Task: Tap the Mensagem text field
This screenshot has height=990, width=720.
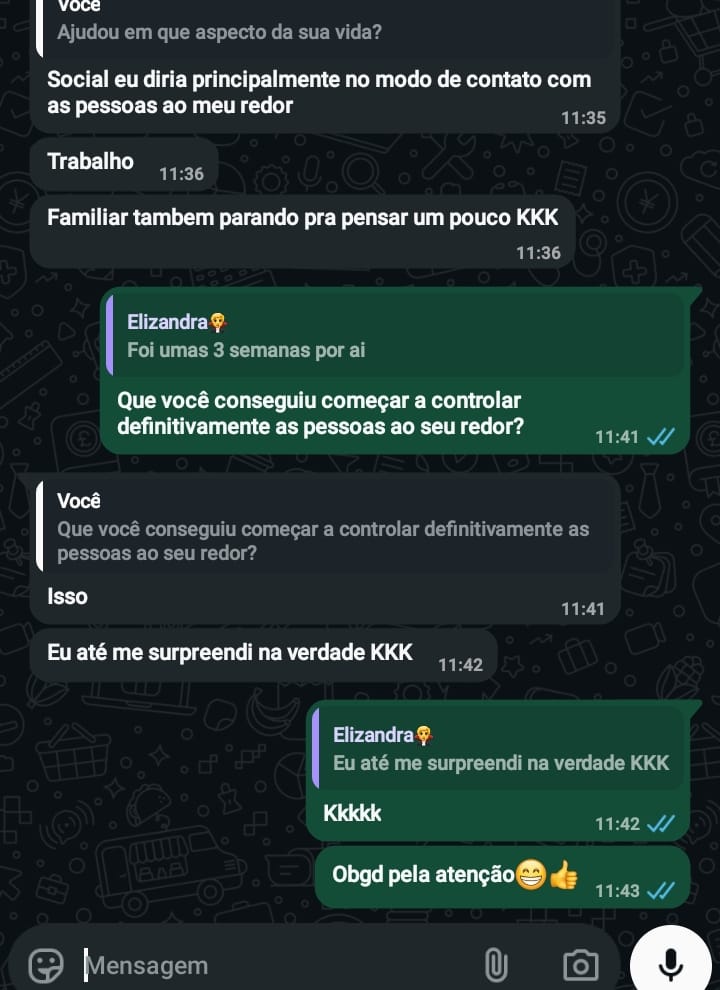Action: click(270, 965)
